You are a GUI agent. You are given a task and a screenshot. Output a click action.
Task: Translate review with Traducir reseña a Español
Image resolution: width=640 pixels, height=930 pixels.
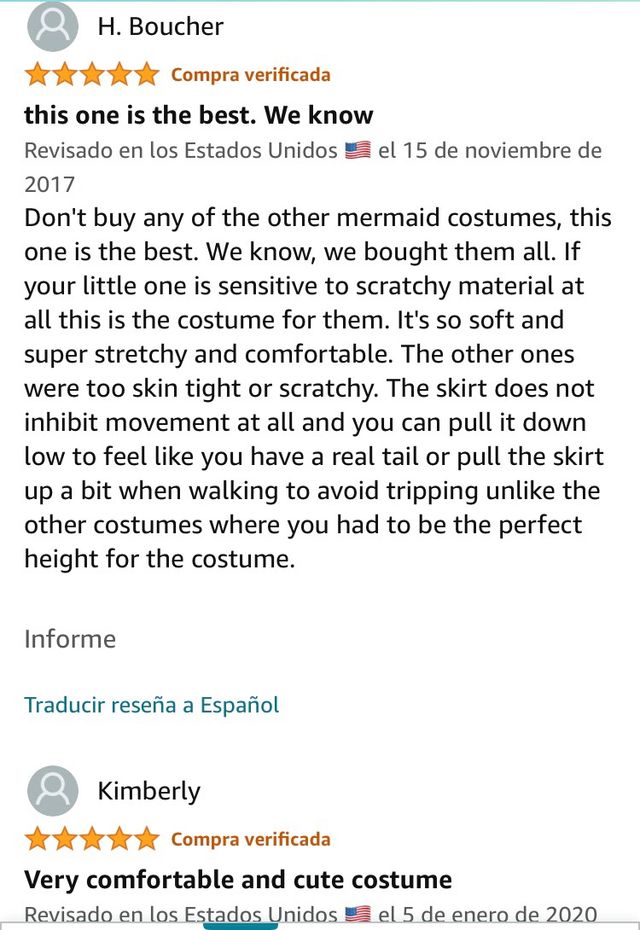pos(151,705)
